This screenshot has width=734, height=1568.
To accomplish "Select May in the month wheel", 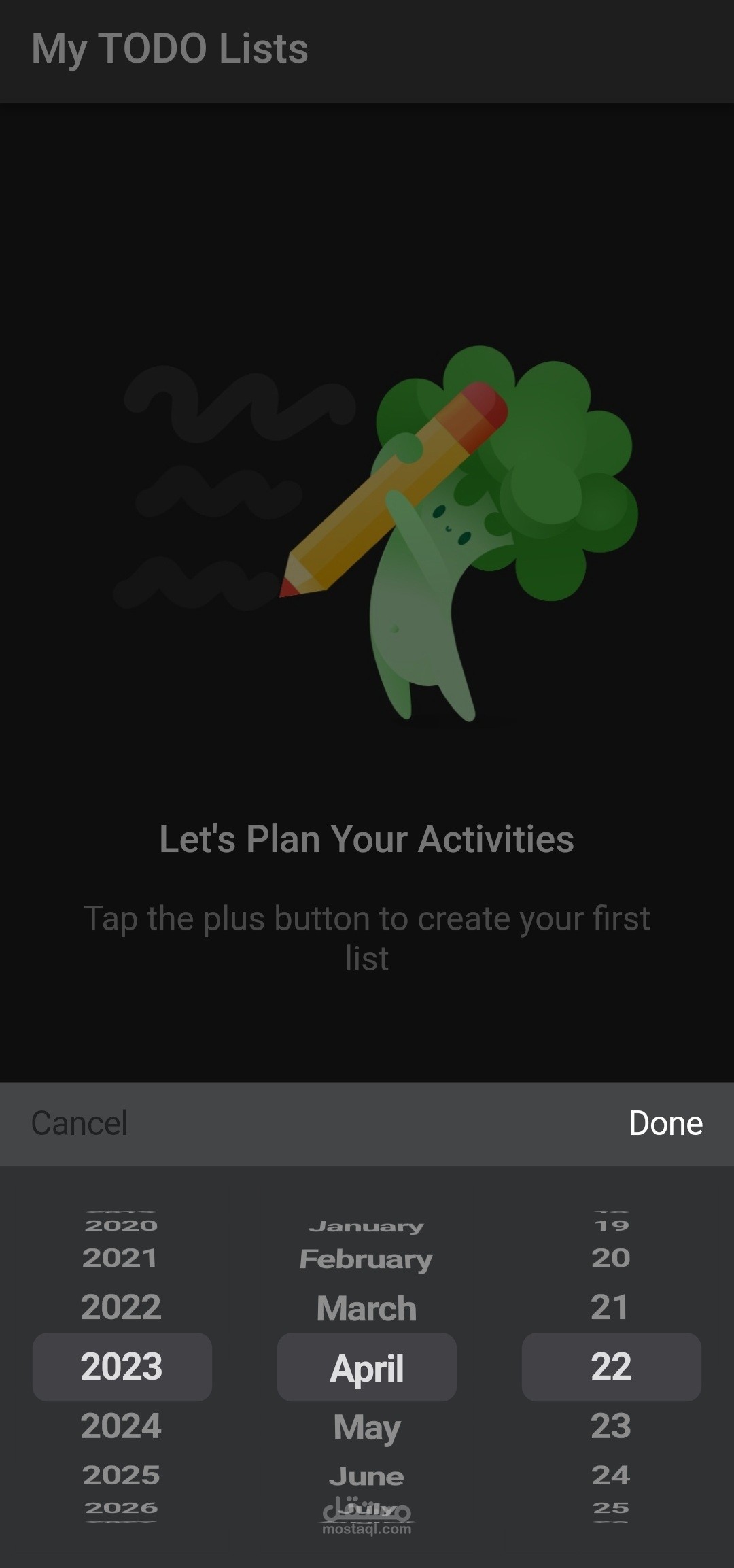I will tap(366, 1427).
